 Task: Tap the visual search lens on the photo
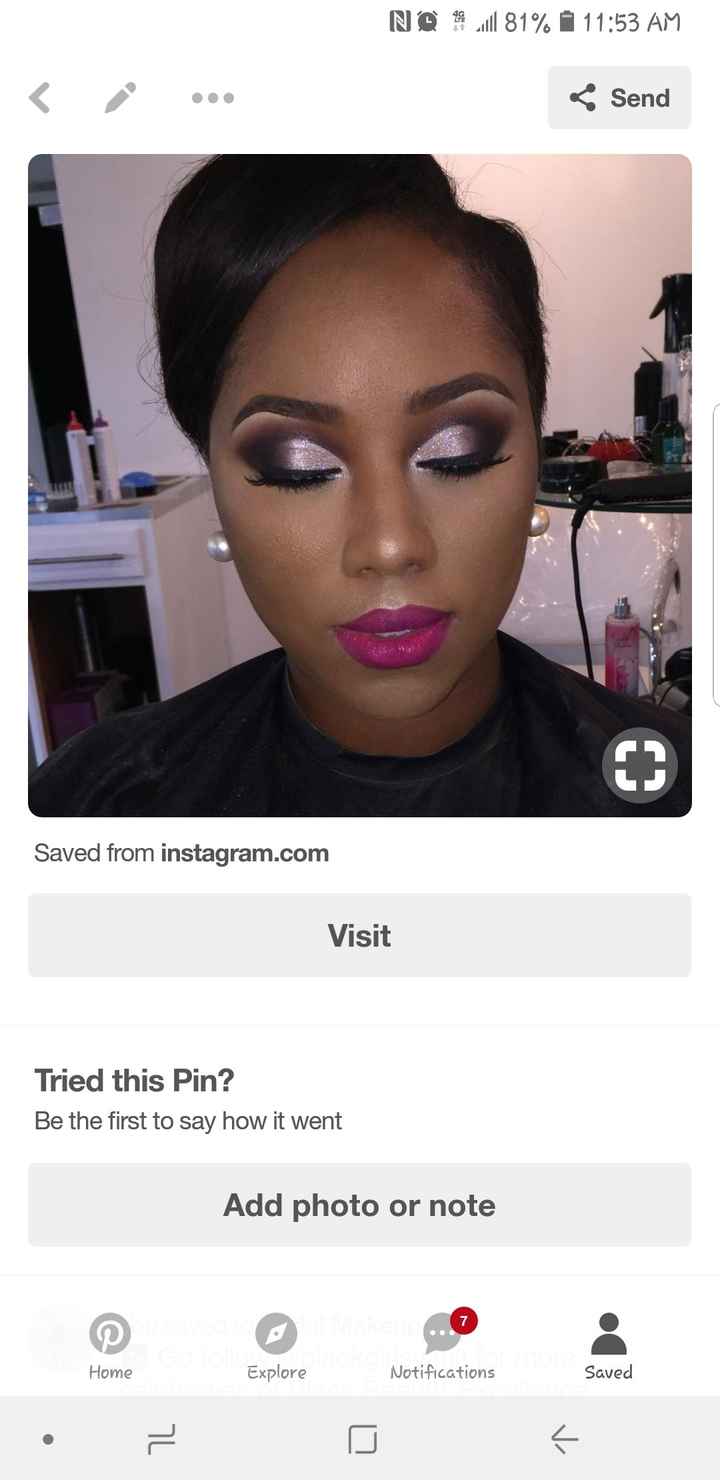639,765
